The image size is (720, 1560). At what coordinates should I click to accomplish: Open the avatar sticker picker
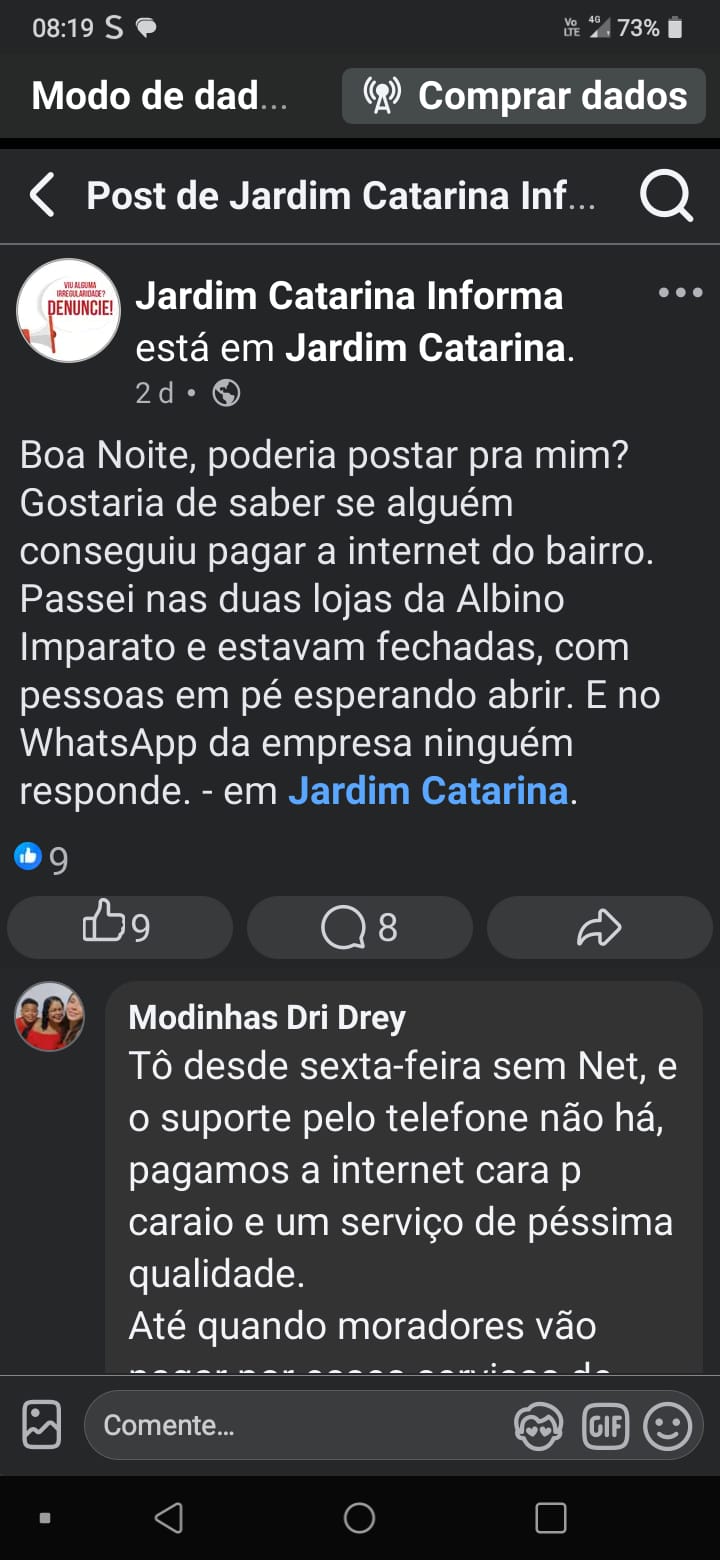point(538,1425)
